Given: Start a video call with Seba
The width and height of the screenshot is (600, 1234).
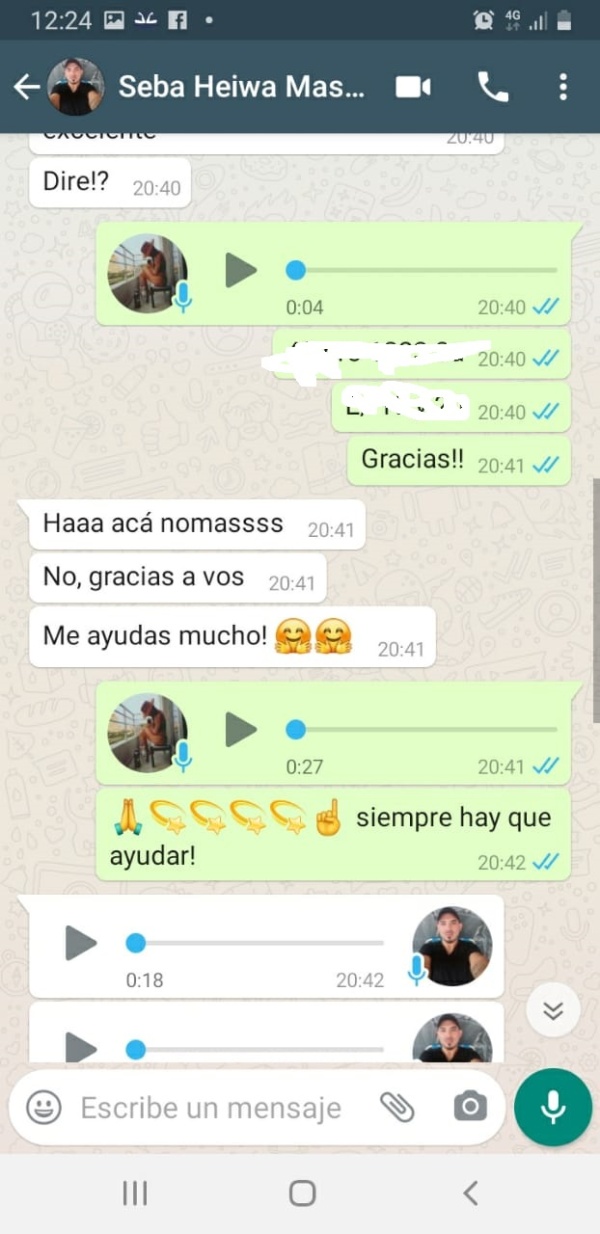Looking at the screenshot, I should 413,87.
